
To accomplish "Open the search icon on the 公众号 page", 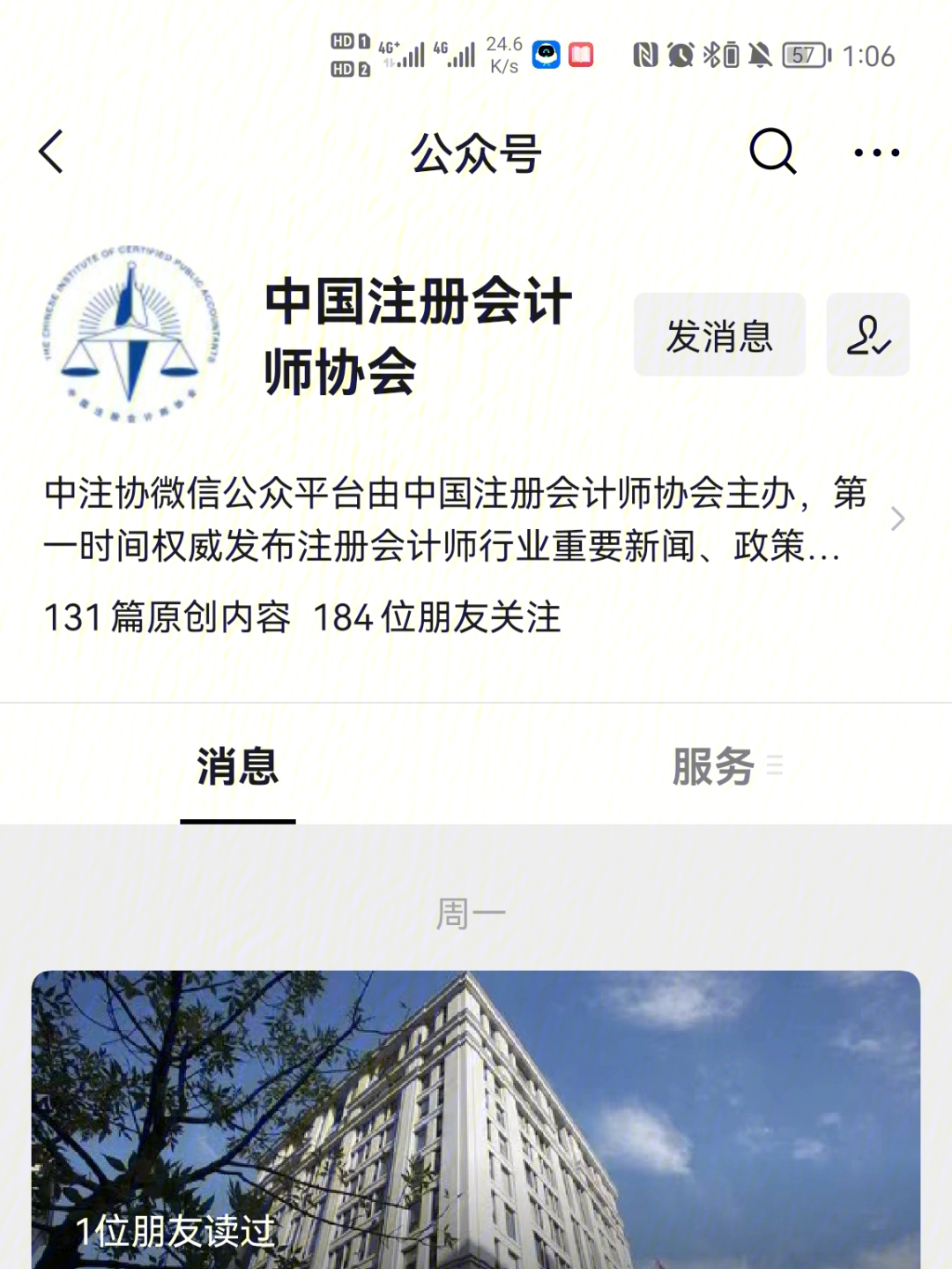I will (x=771, y=152).
